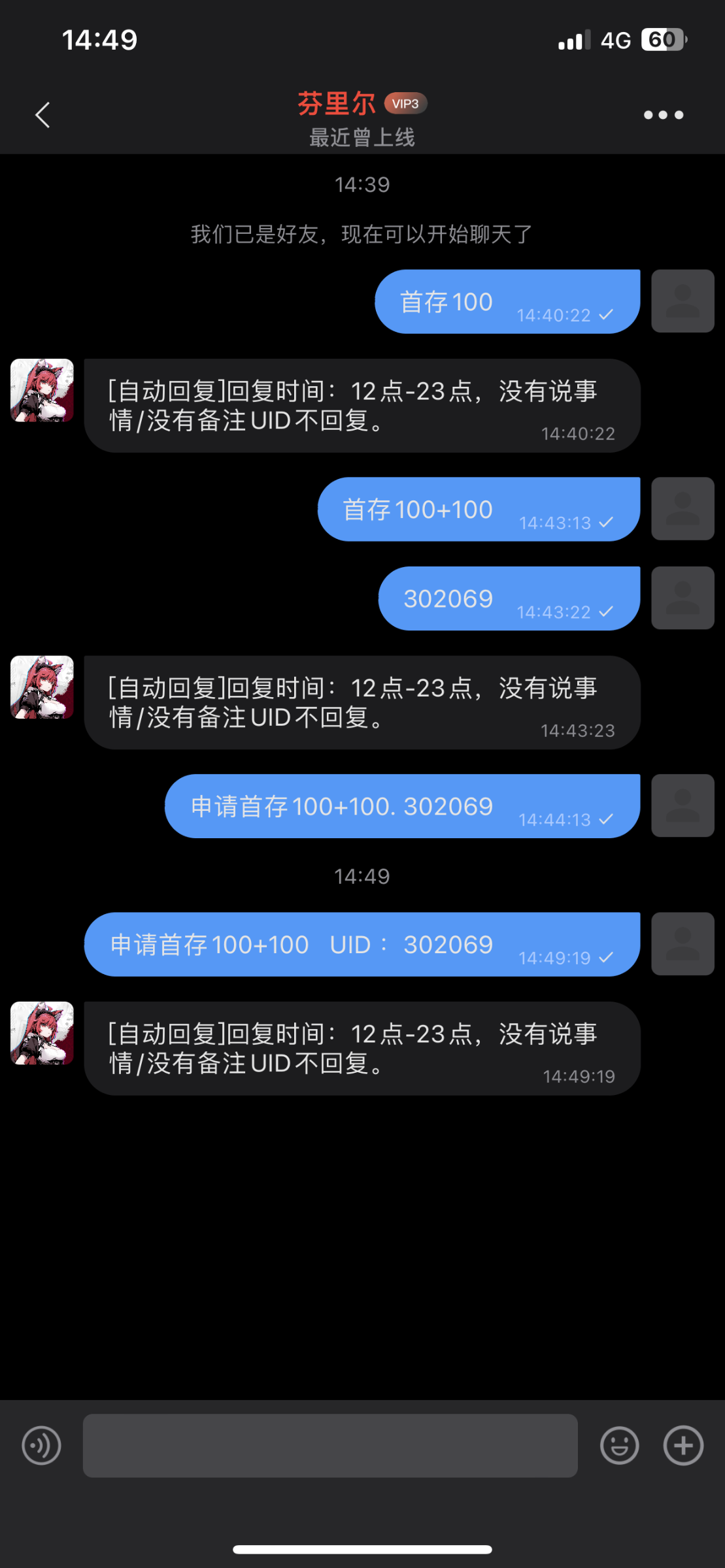Open 芬里尔's profile from the title
This screenshot has height=1568, width=725.
pos(337,104)
